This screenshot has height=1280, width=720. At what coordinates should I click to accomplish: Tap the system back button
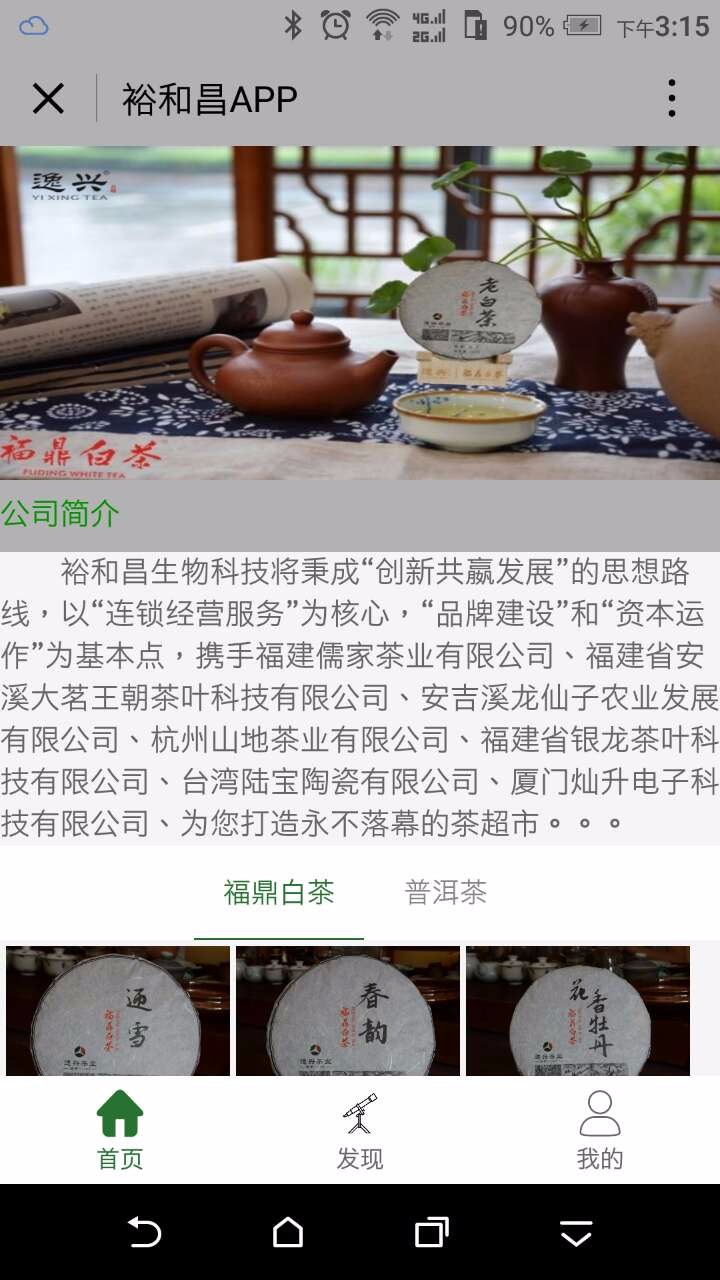[x=144, y=1232]
